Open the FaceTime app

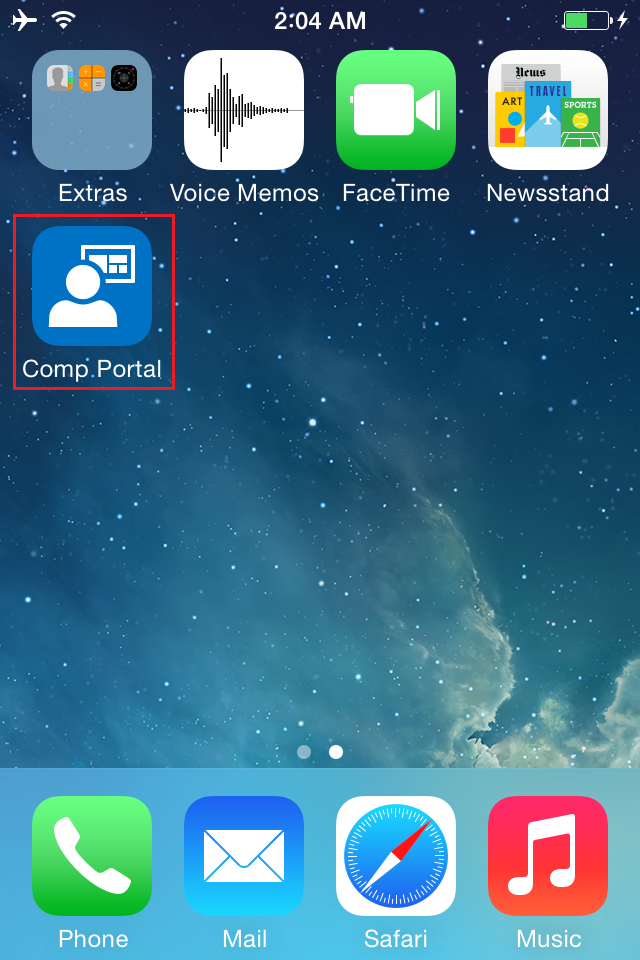click(x=396, y=110)
